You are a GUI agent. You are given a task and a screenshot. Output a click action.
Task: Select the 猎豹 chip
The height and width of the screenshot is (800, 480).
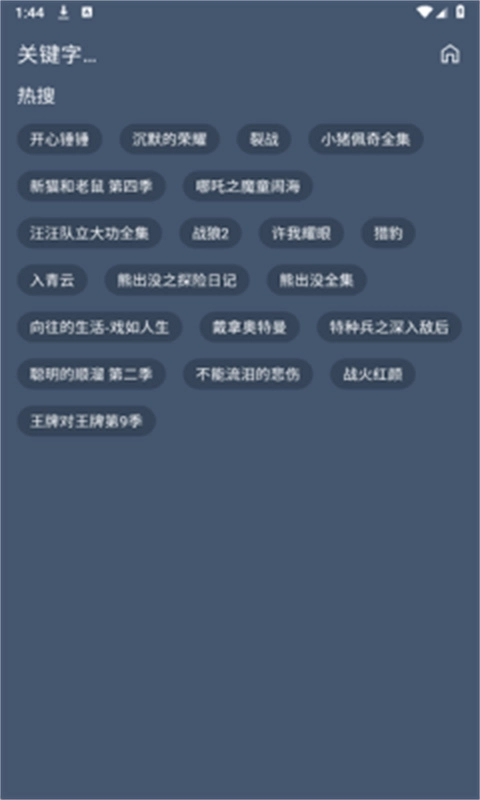[388, 233]
